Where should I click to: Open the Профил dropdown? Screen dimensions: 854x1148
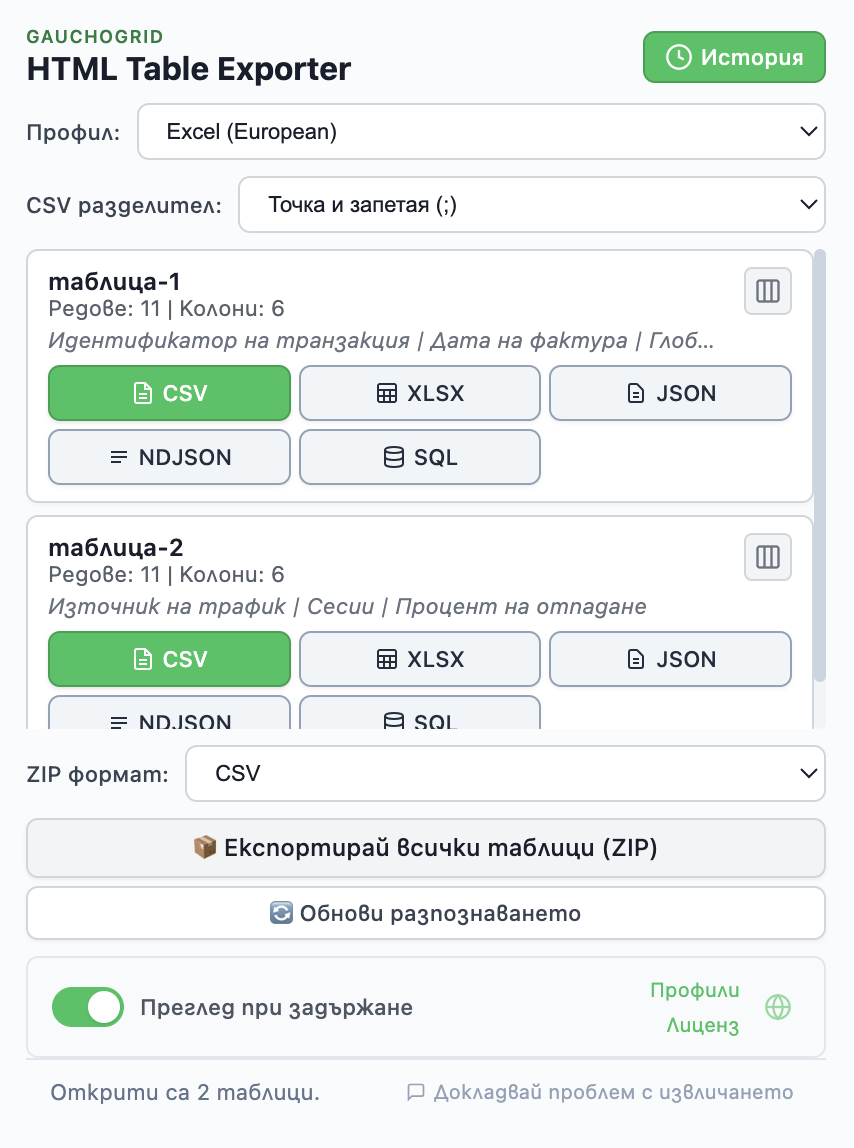pyautogui.click(x=481, y=131)
